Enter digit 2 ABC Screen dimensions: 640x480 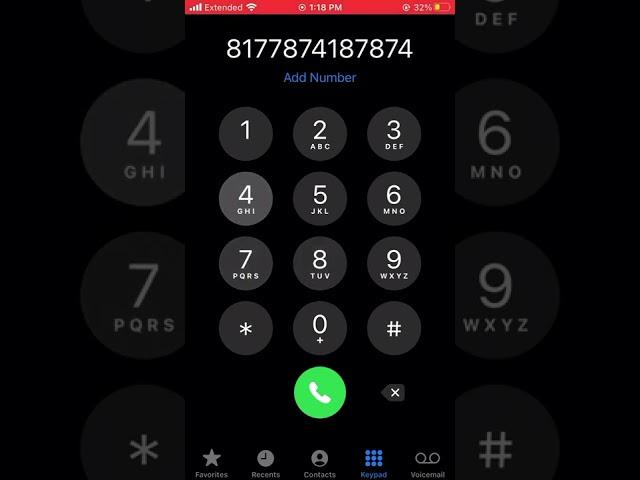pos(320,134)
